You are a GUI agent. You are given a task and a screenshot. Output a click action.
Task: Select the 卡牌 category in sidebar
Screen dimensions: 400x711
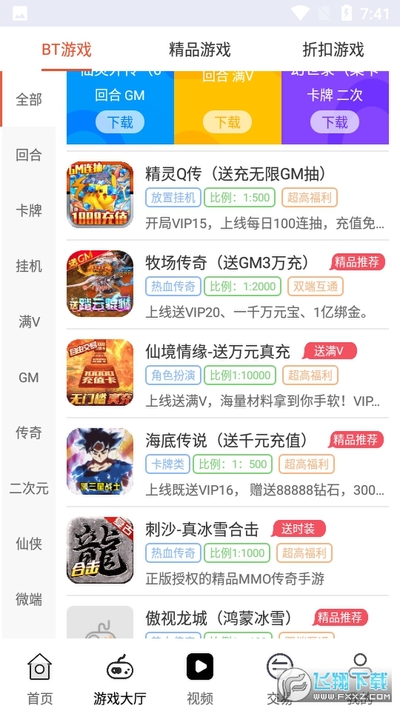(29, 210)
